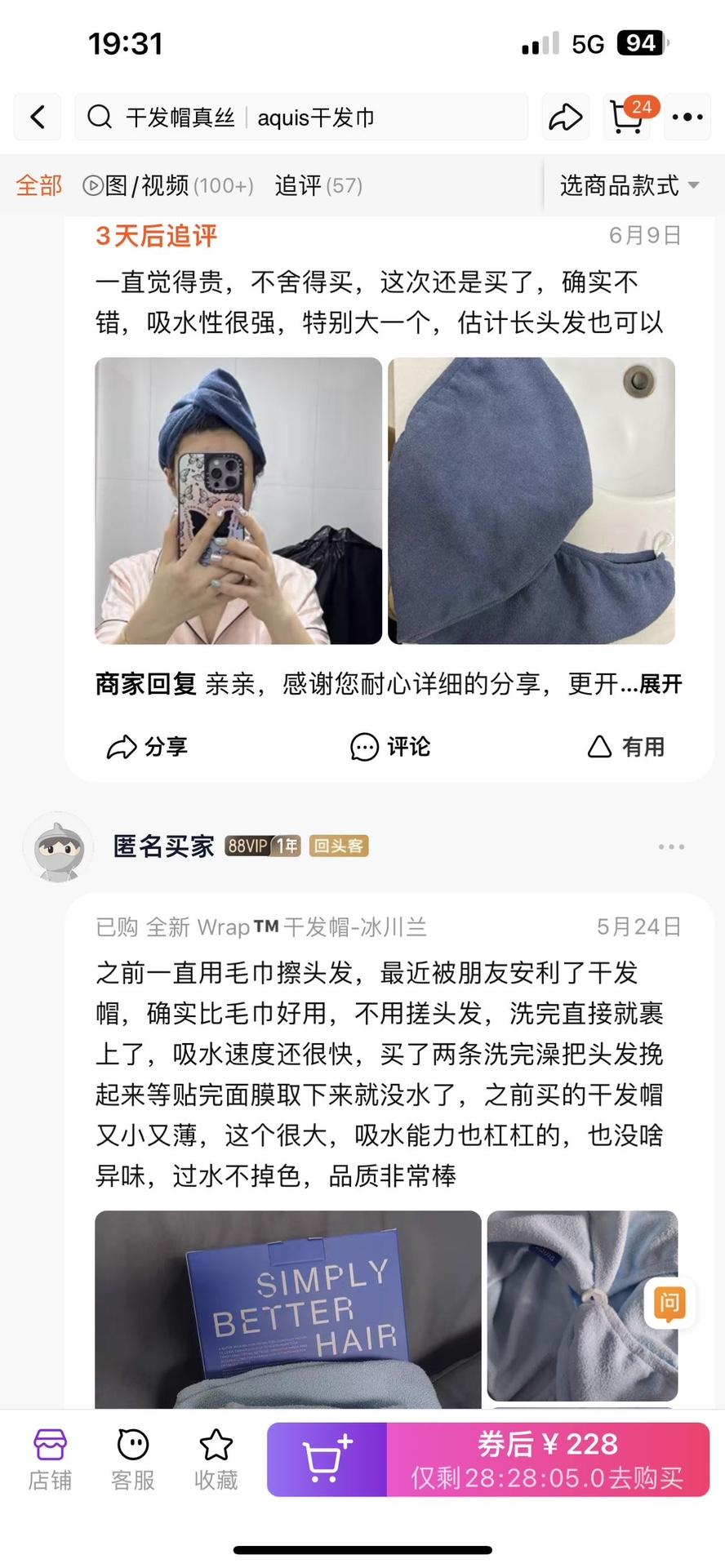Mark the 6月9日 review as 有用
The height and width of the screenshot is (1568, 725).
click(626, 746)
